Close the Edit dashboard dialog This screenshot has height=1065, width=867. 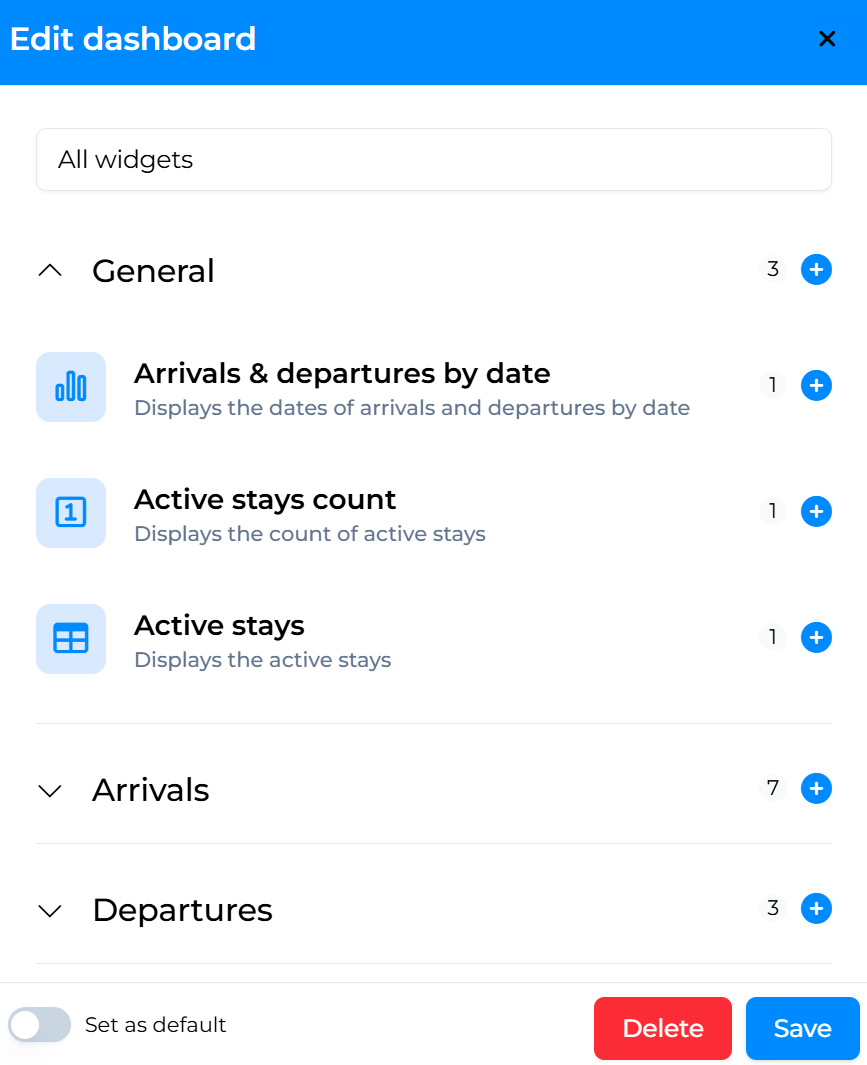tap(827, 39)
